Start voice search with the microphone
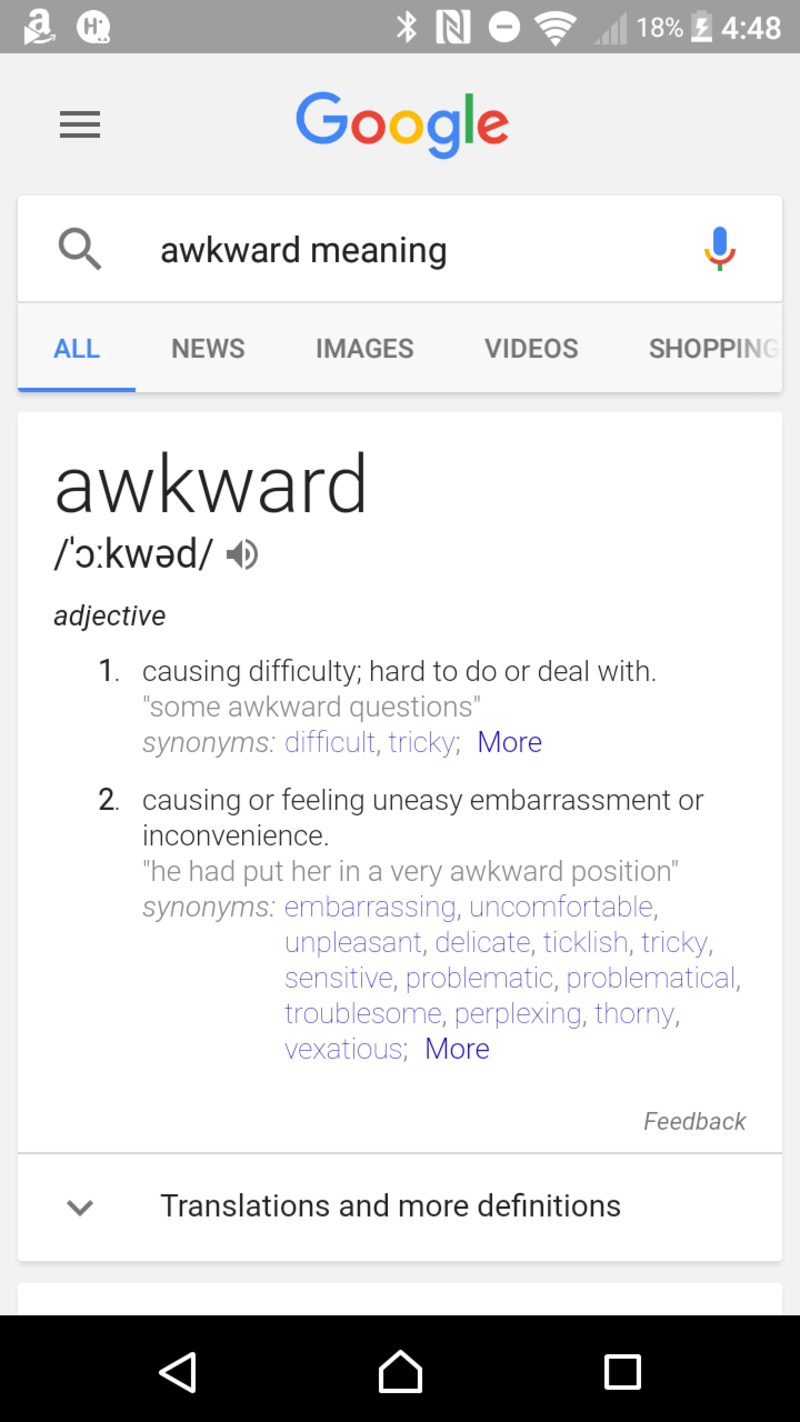 click(720, 249)
